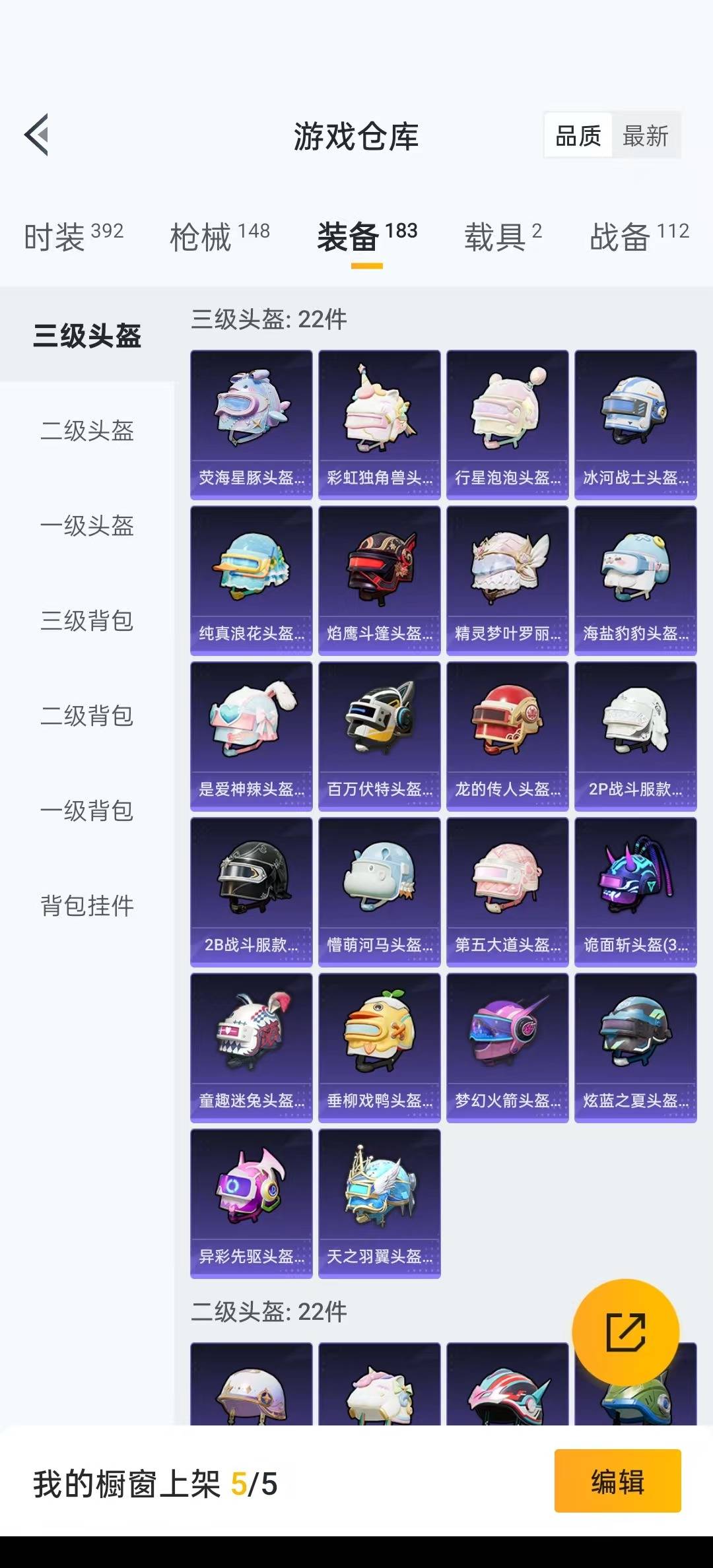The width and height of the screenshot is (713, 1568).
Task: Open the 焰鹰斗篷头盔 item
Action: 380,581
